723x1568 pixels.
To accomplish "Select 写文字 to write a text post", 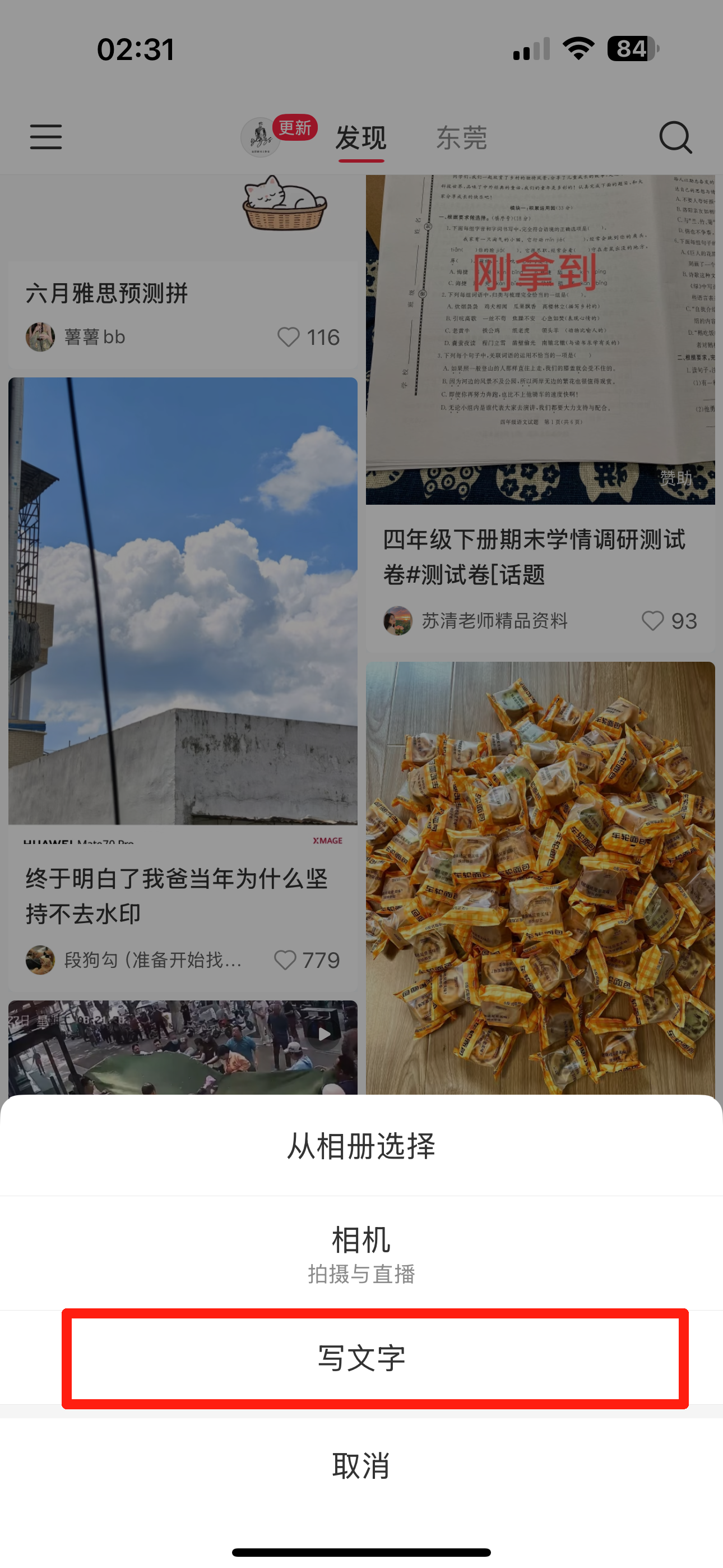I will 361,1358.
